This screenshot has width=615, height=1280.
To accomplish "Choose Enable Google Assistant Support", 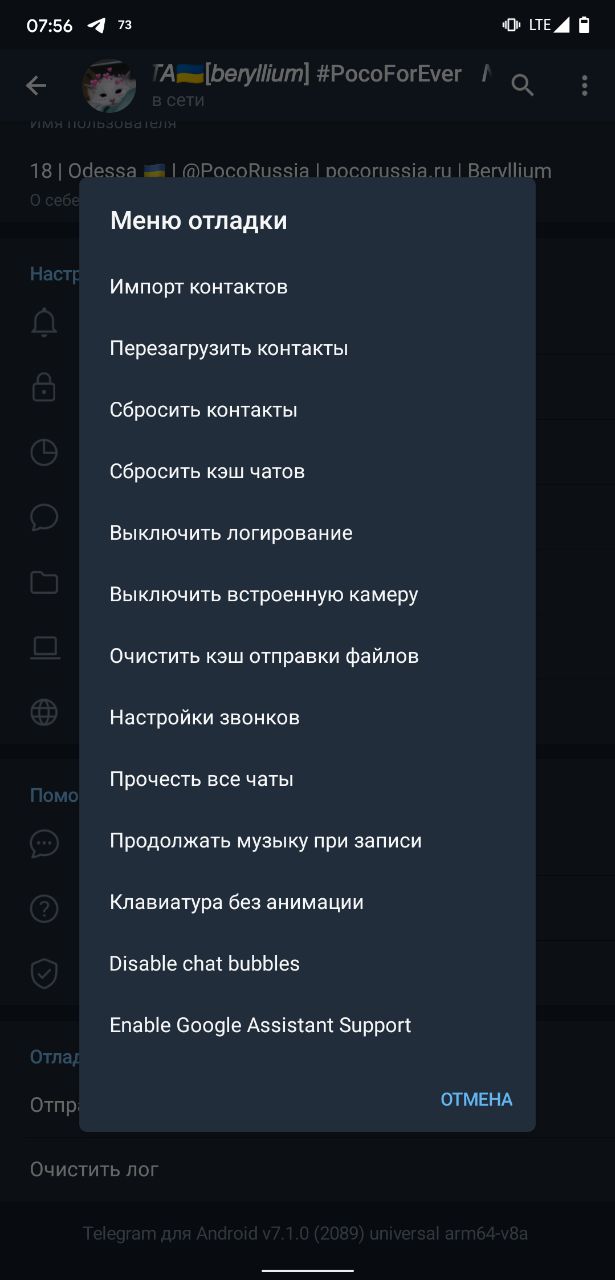I will click(260, 1025).
